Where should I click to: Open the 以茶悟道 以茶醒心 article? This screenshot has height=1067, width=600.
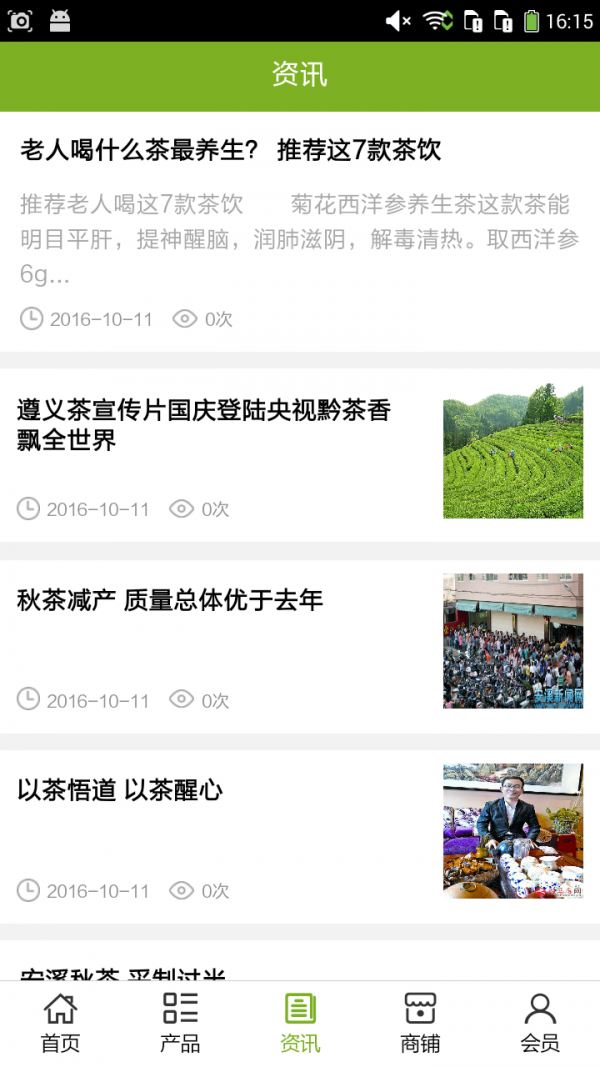pos(120,790)
